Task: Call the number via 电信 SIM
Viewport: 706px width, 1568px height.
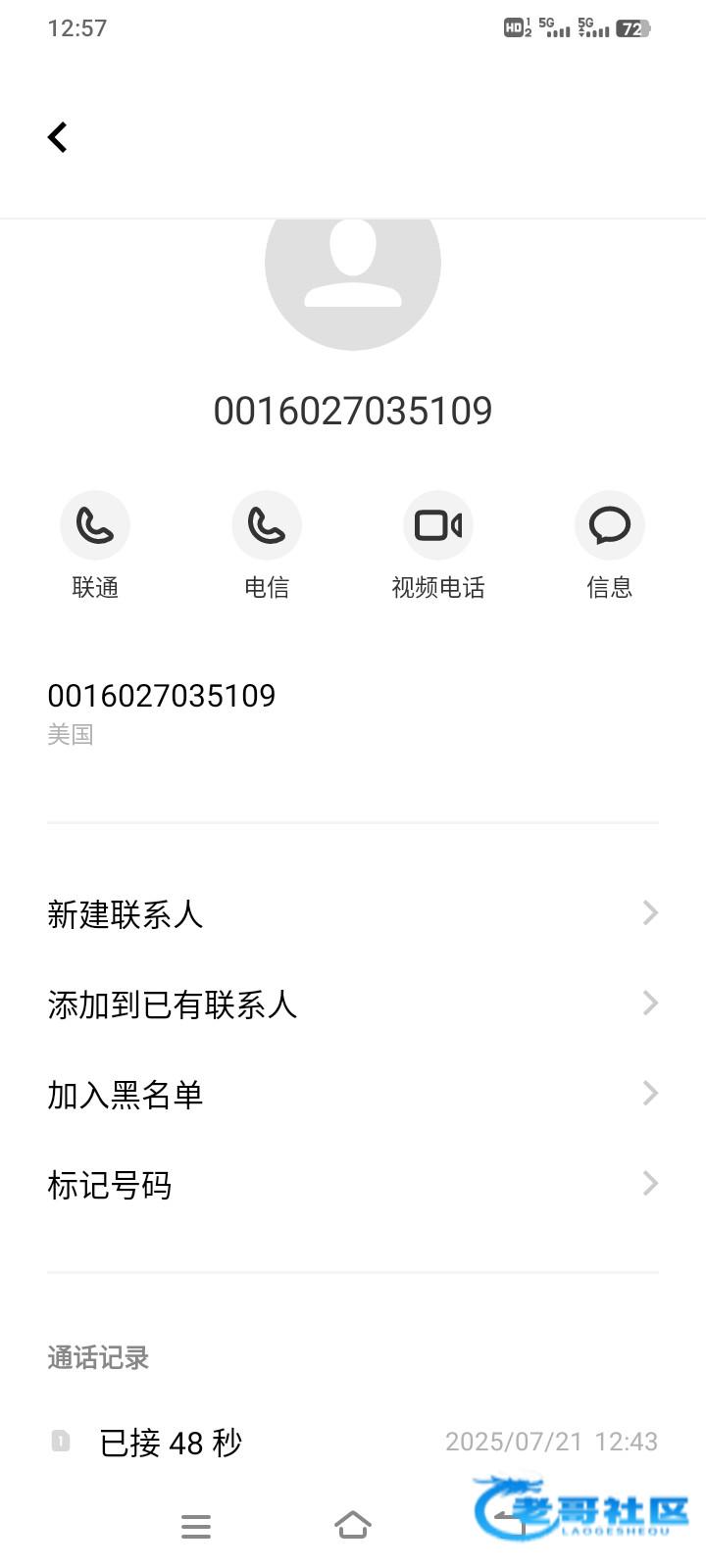Action: click(267, 526)
